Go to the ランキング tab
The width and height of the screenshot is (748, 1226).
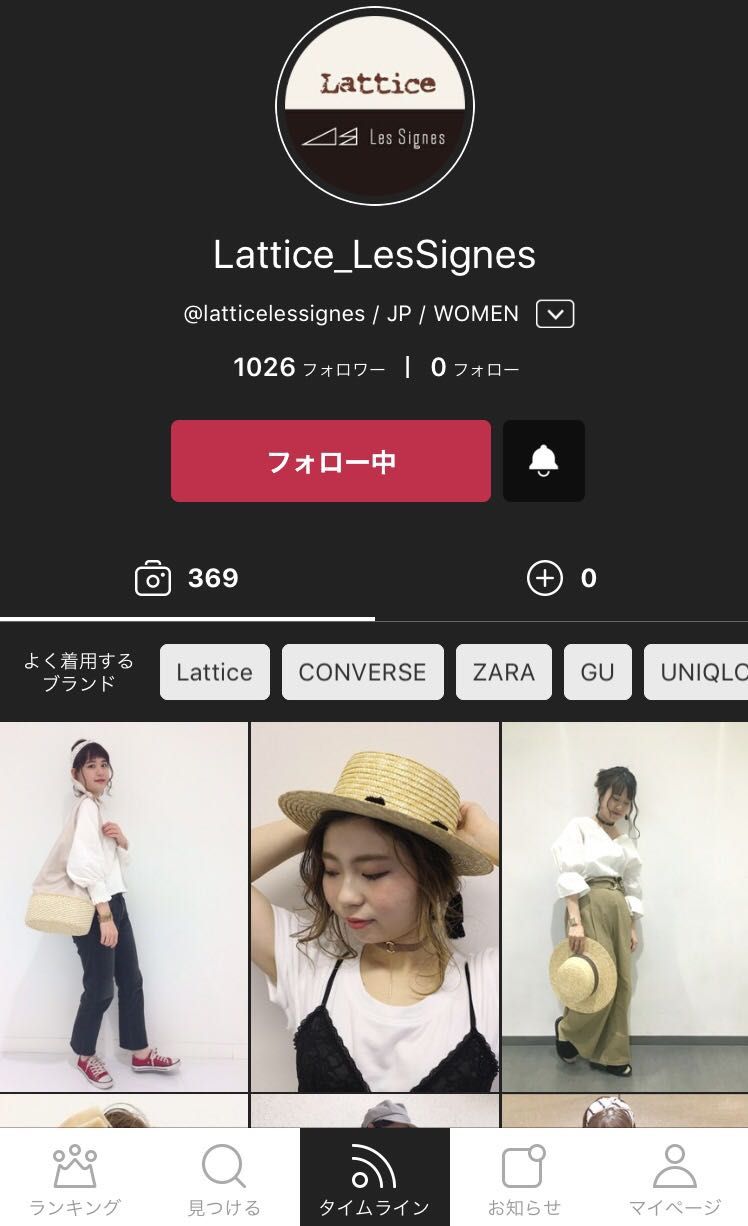click(x=75, y=1178)
